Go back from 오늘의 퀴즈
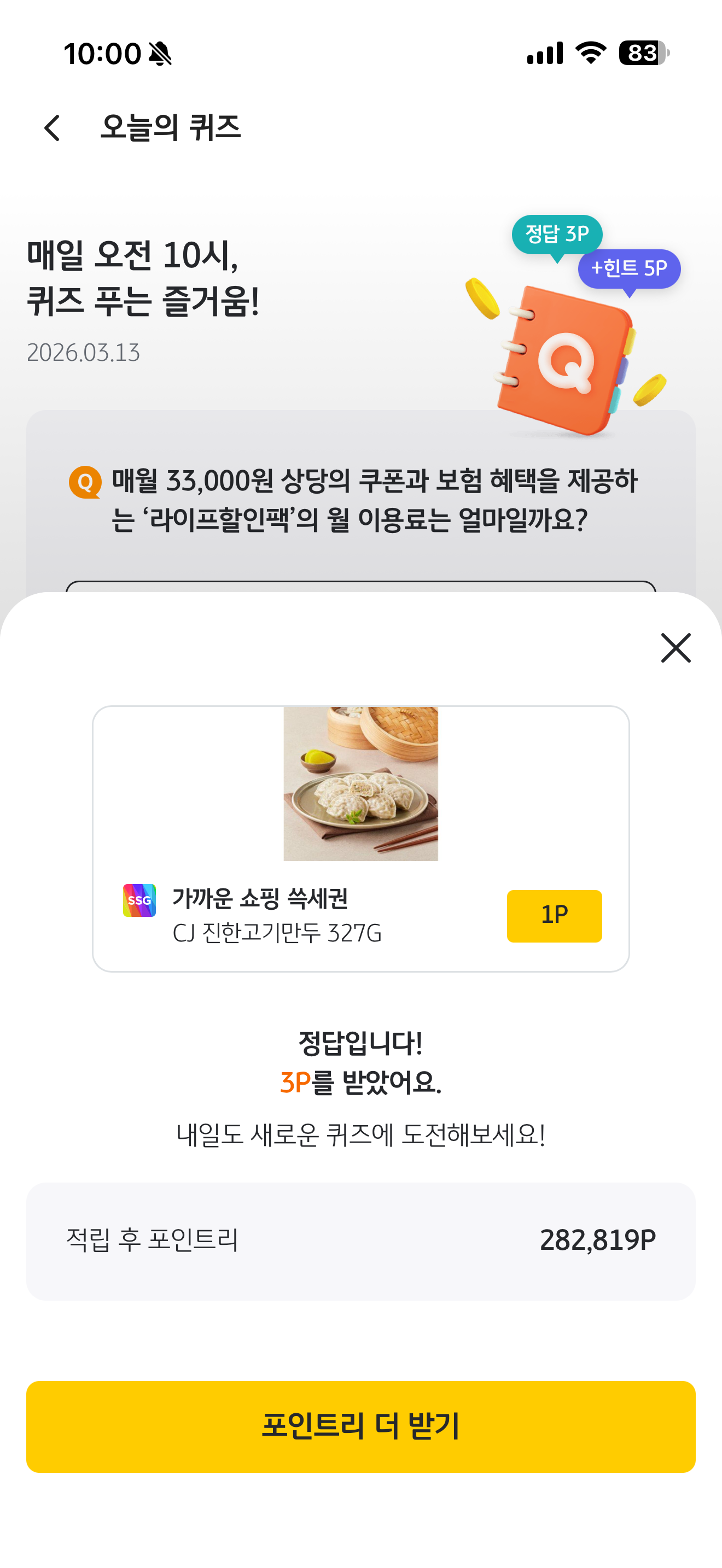 pos(53,128)
